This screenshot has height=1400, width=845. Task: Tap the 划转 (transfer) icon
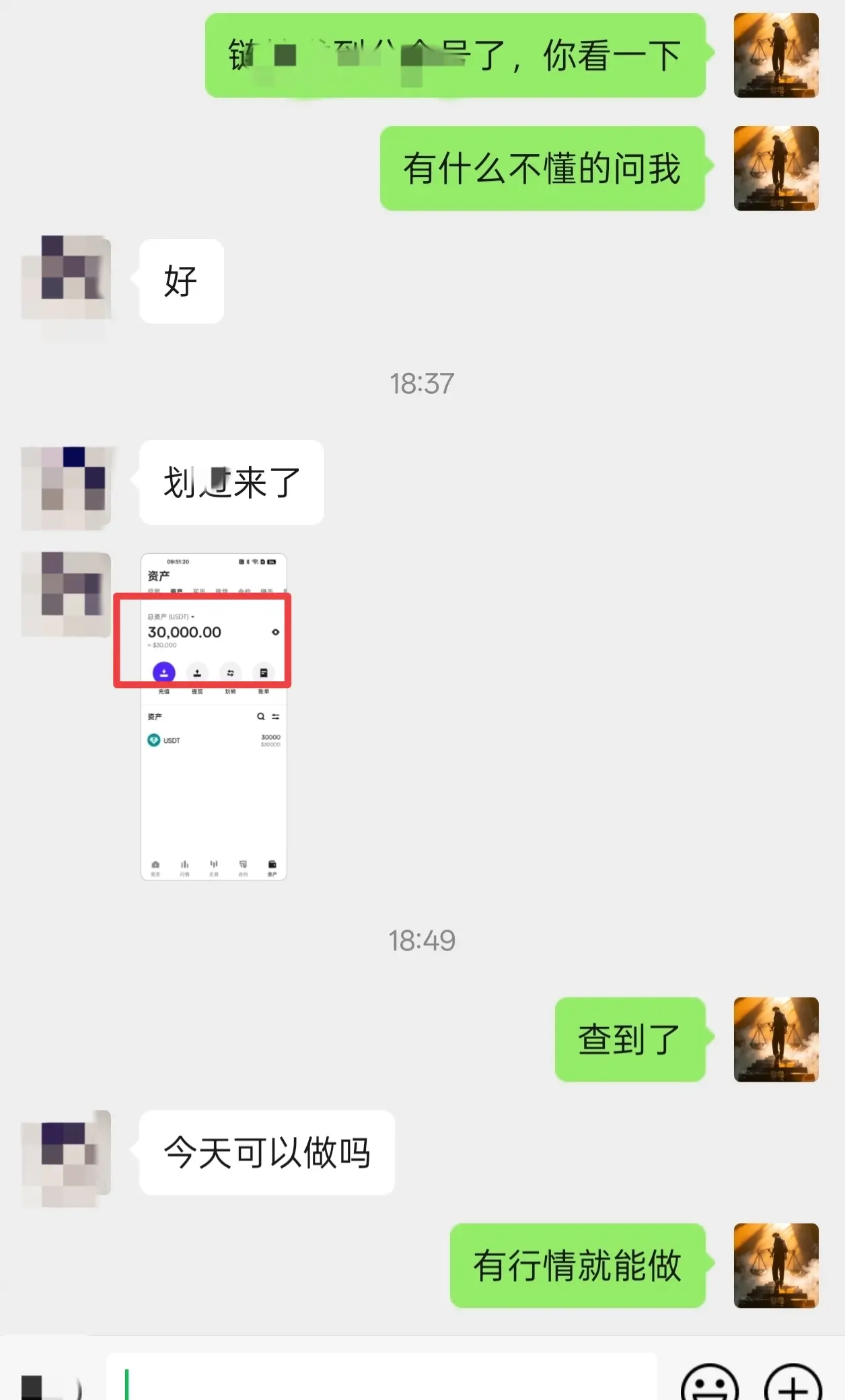(x=231, y=672)
